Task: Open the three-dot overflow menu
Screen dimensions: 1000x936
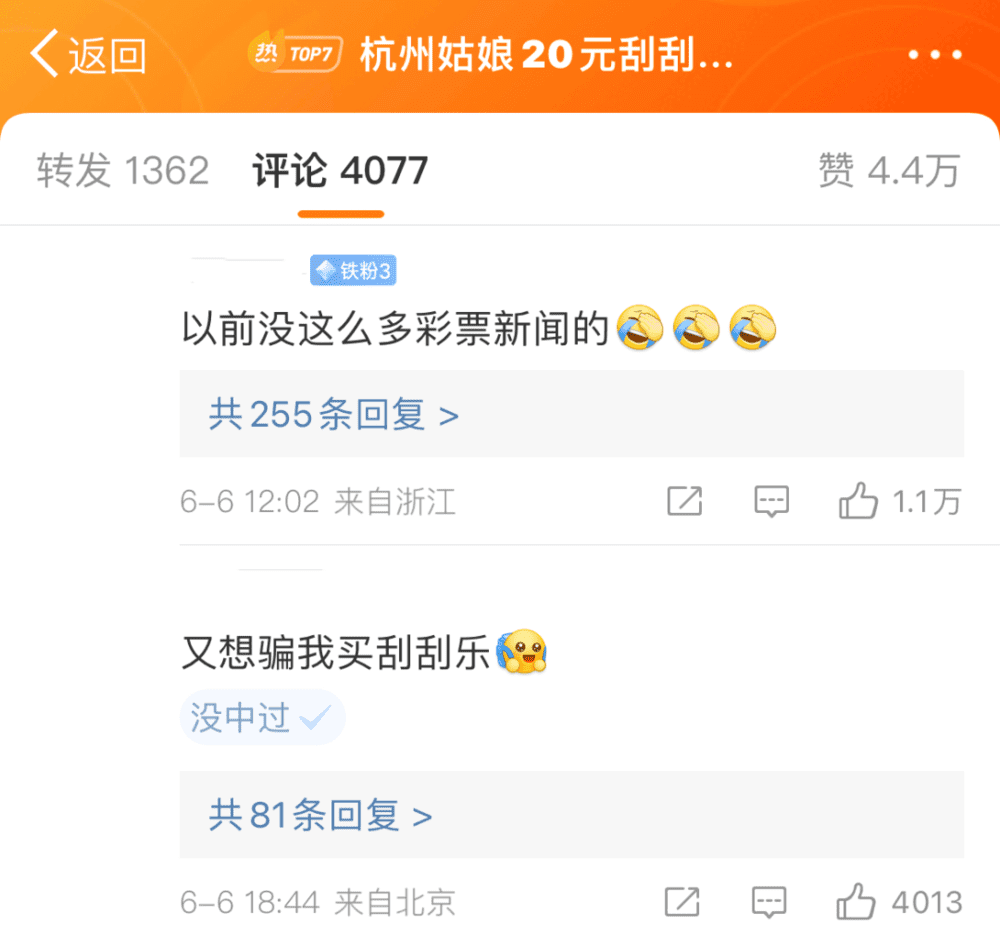Action: click(x=934, y=54)
